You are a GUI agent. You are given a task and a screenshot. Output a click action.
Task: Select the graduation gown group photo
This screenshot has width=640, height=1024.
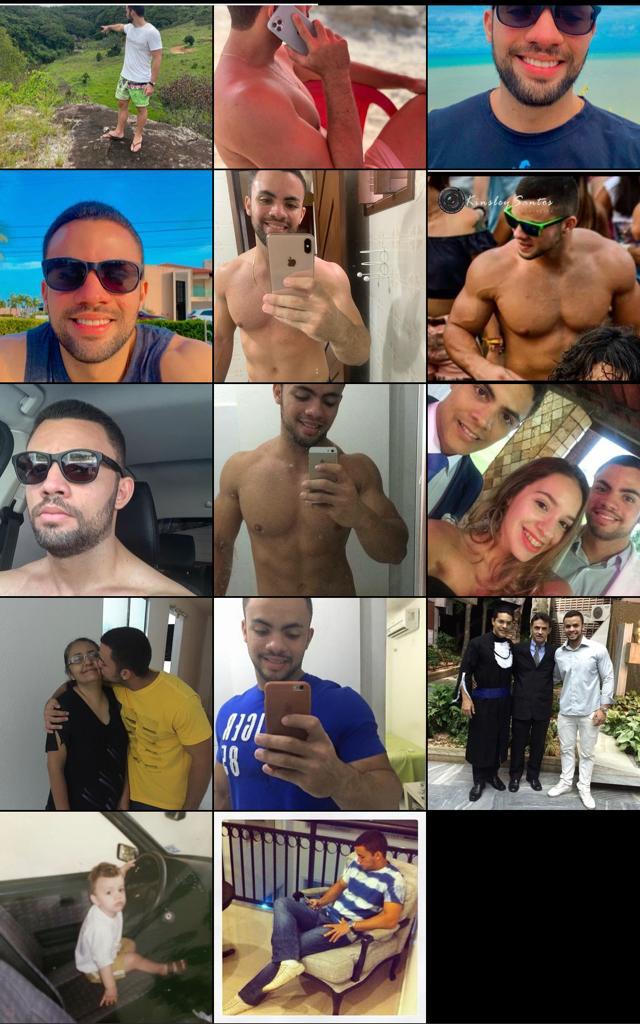[534, 704]
